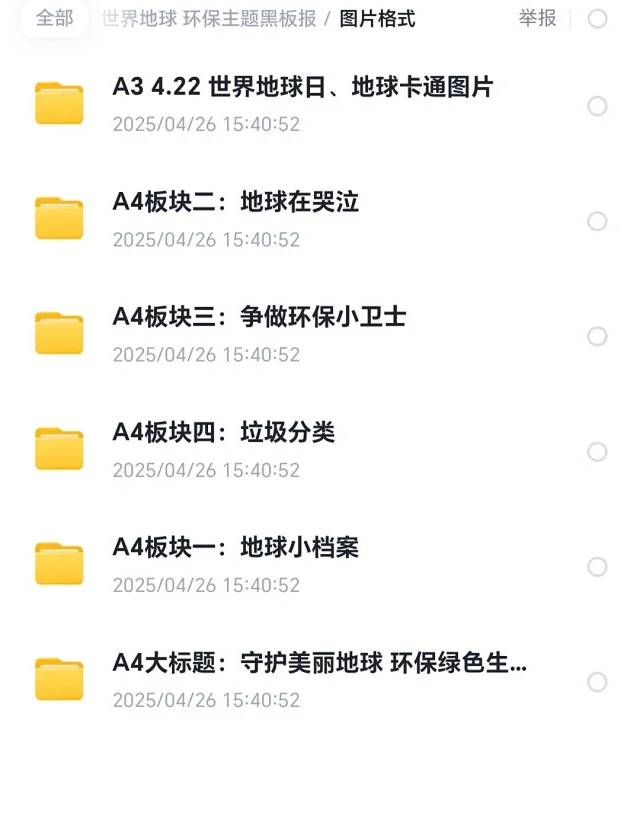The height and width of the screenshot is (816, 640).
Task: Select the A3 4.22 世界地球日 folder checkbox
Action: (x=597, y=106)
